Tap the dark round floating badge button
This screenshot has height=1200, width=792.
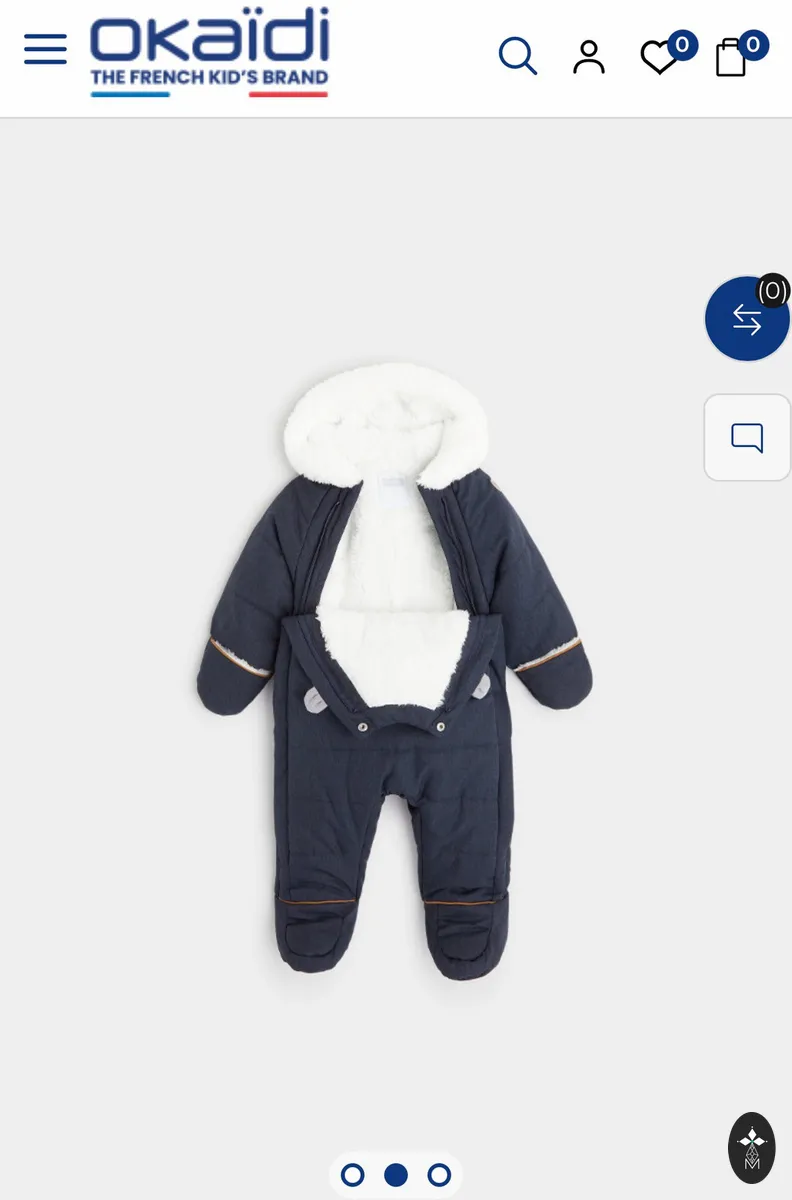pyautogui.click(x=752, y=1148)
